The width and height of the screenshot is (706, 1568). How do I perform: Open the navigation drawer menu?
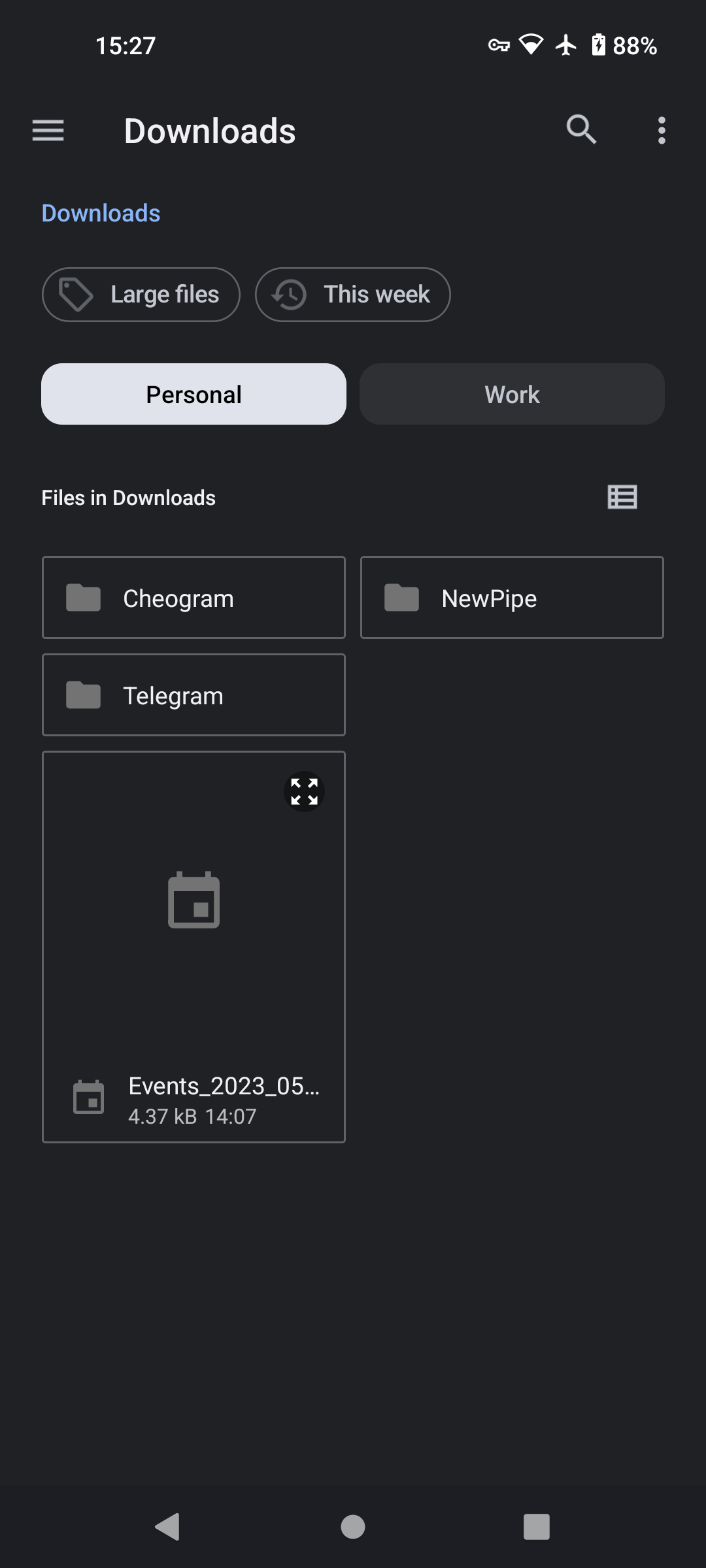pos(48,131)
